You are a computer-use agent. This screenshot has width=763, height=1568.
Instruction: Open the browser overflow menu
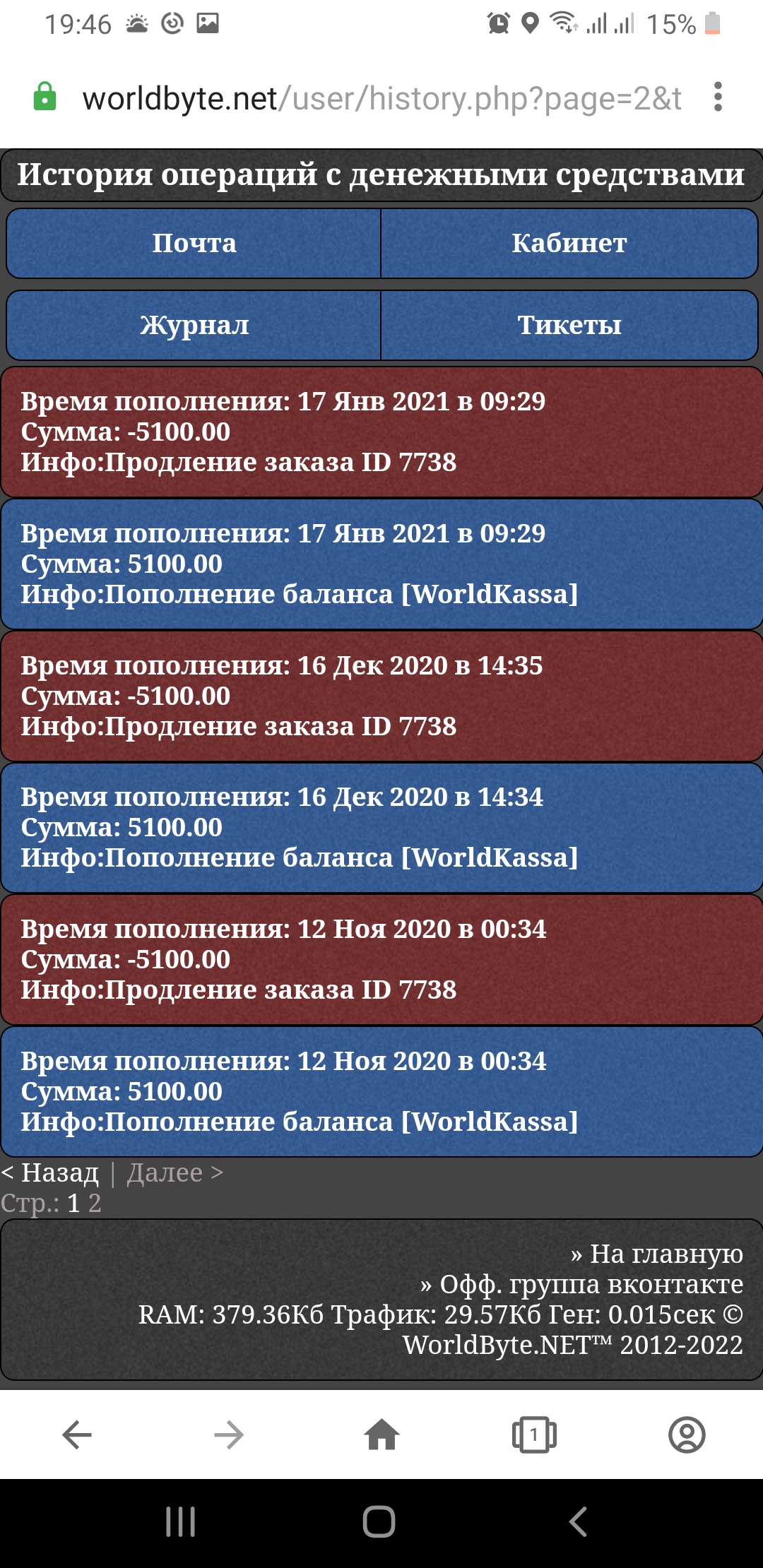tap(718, 97)
